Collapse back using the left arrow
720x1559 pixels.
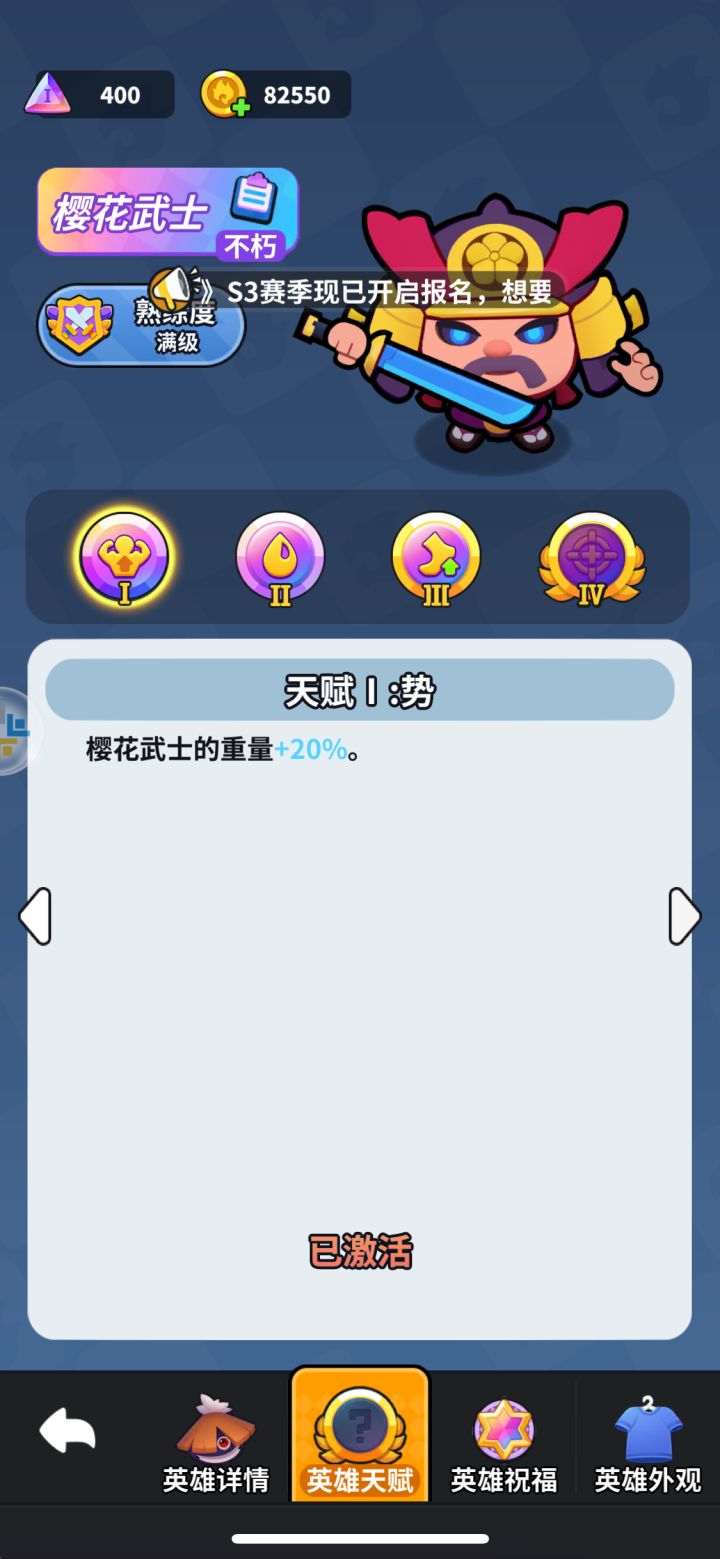35,916
